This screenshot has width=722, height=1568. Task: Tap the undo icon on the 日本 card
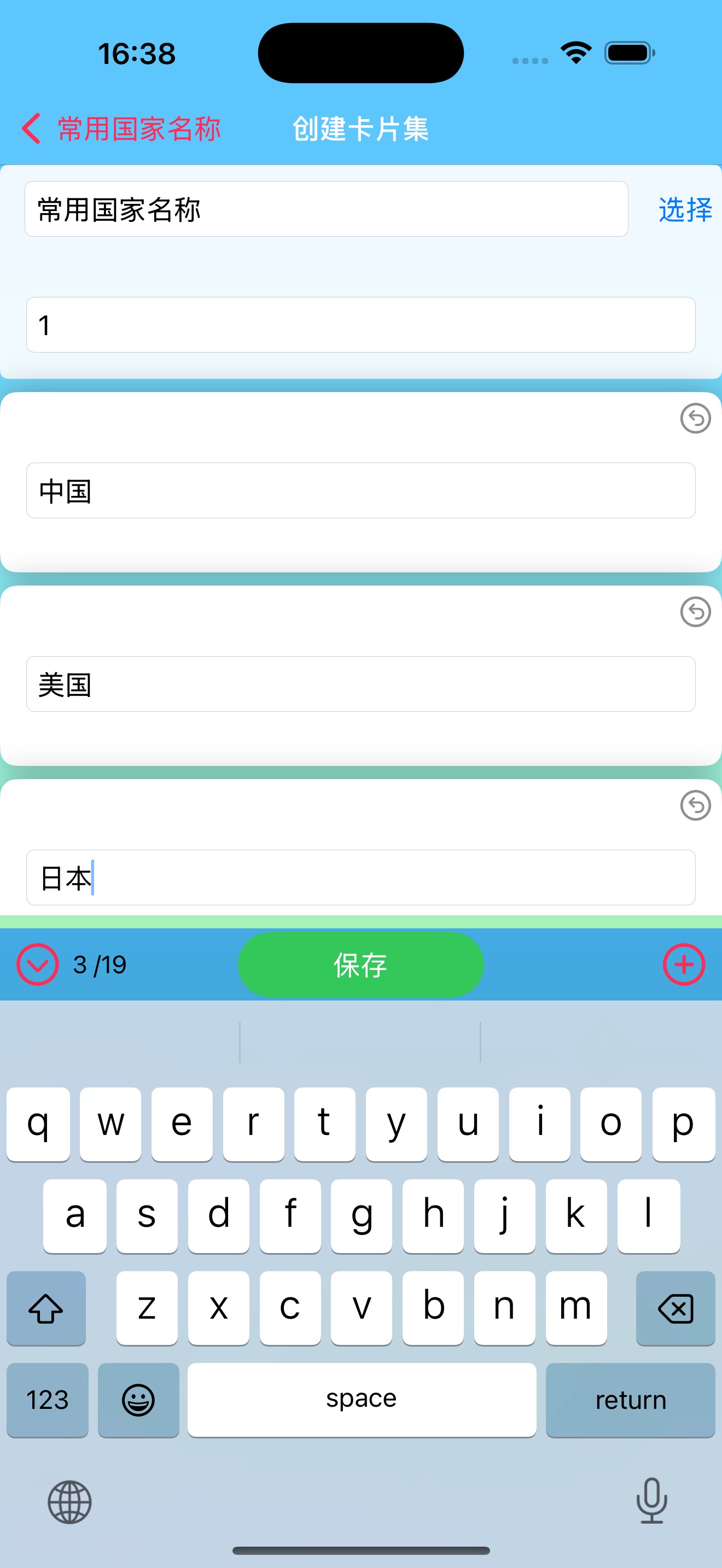coord(695,805)
